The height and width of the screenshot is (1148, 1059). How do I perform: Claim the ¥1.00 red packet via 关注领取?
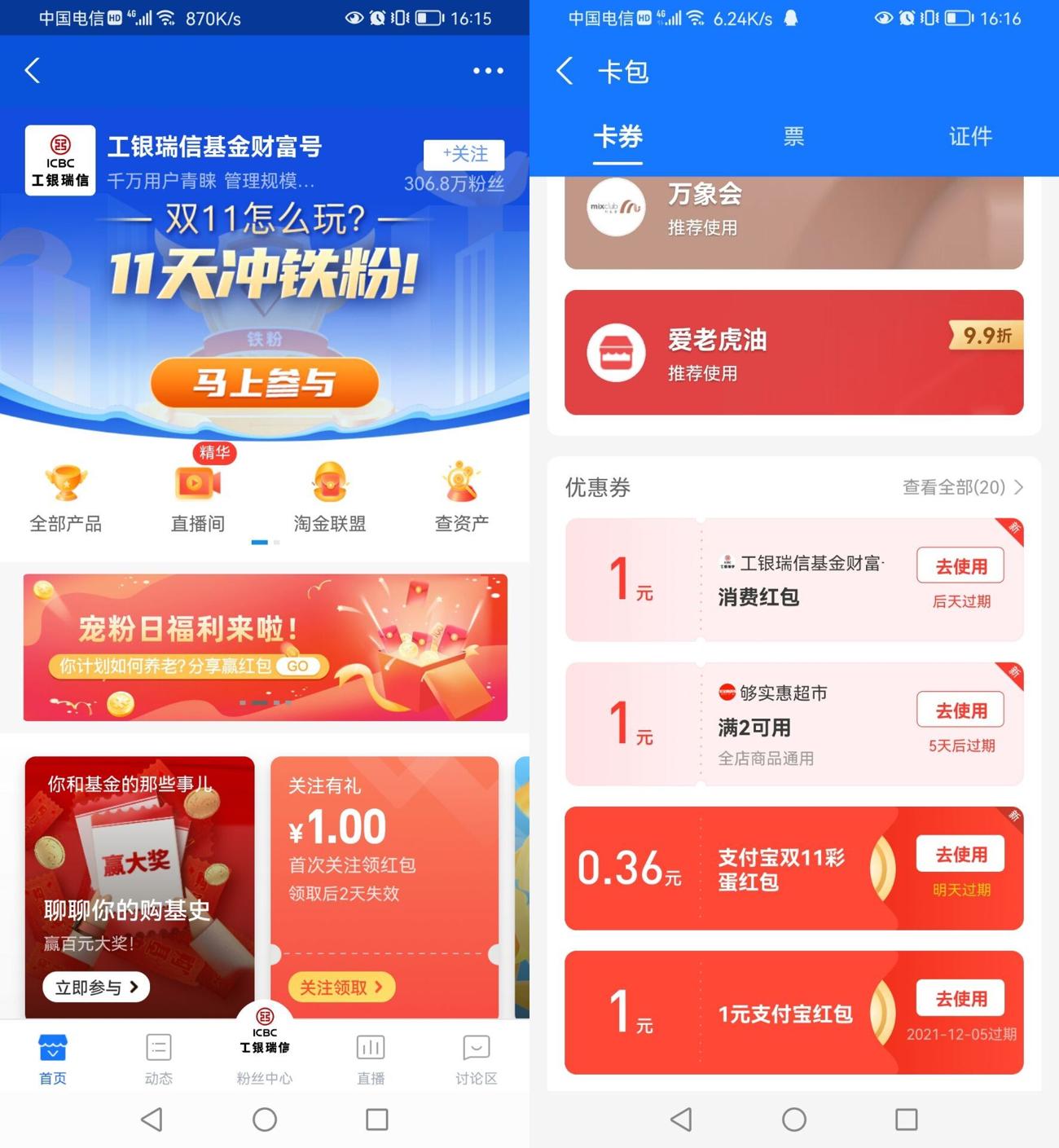pyautogui.click(x=341, y=987)
